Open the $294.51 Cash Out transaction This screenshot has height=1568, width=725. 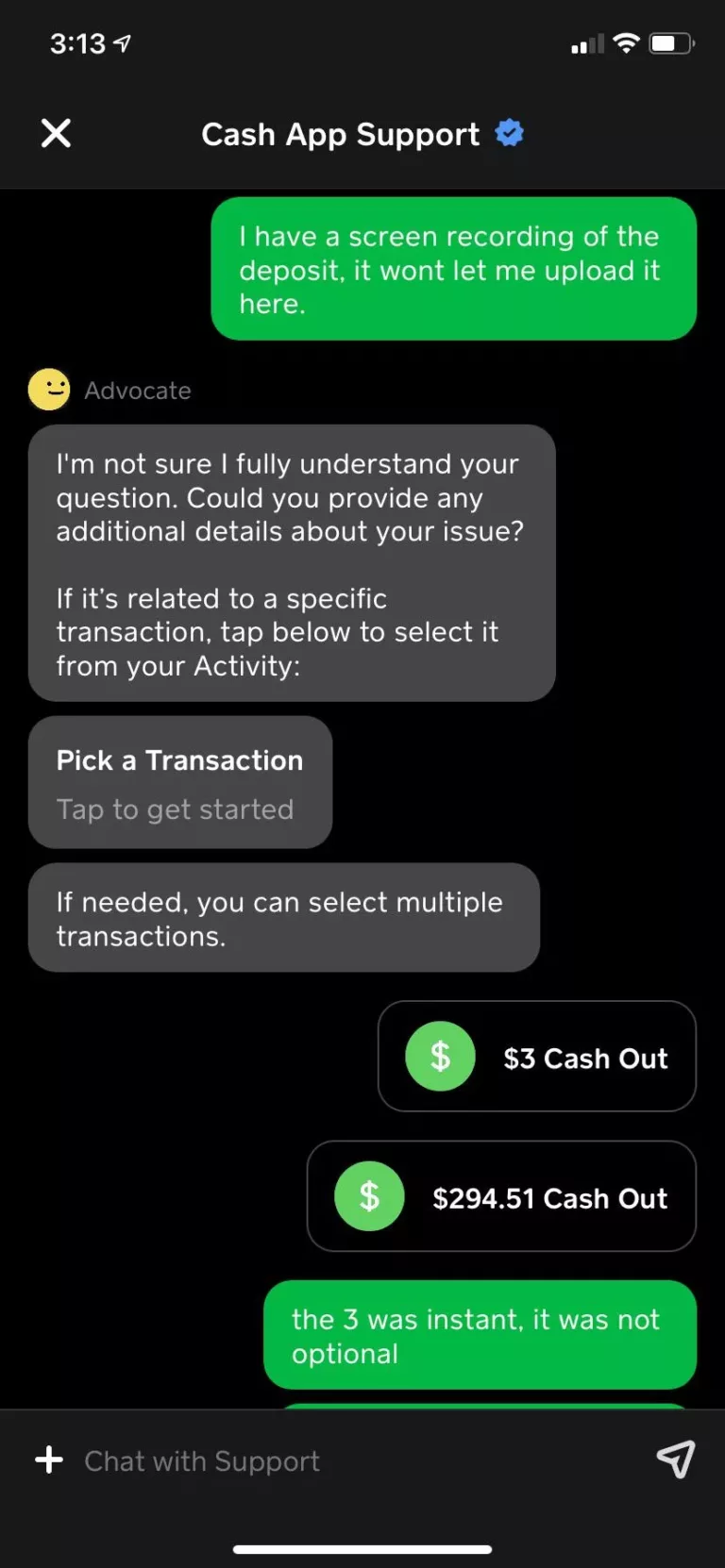click(501, 1196)
